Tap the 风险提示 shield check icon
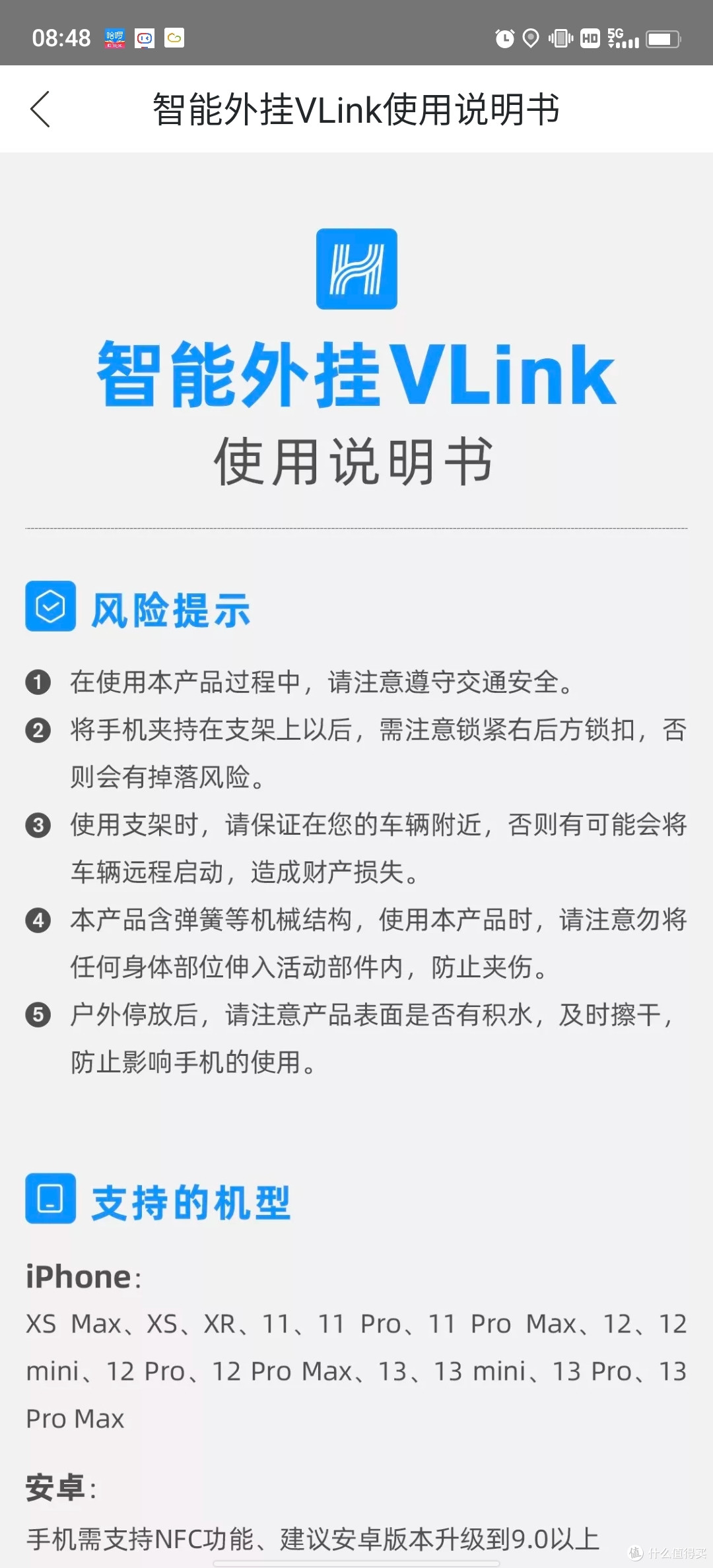 50,607
